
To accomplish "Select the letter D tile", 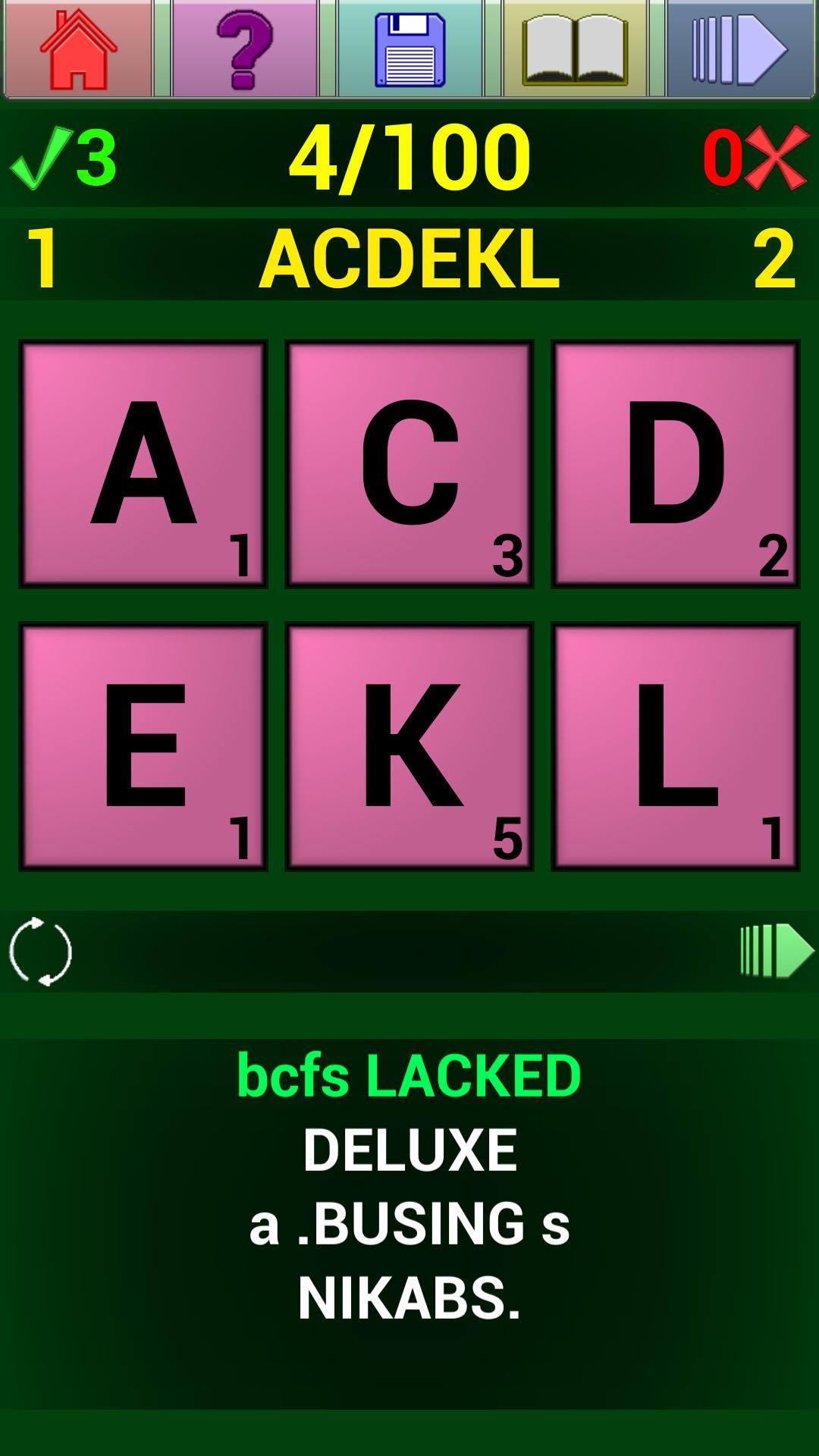I will click(675, 464).
